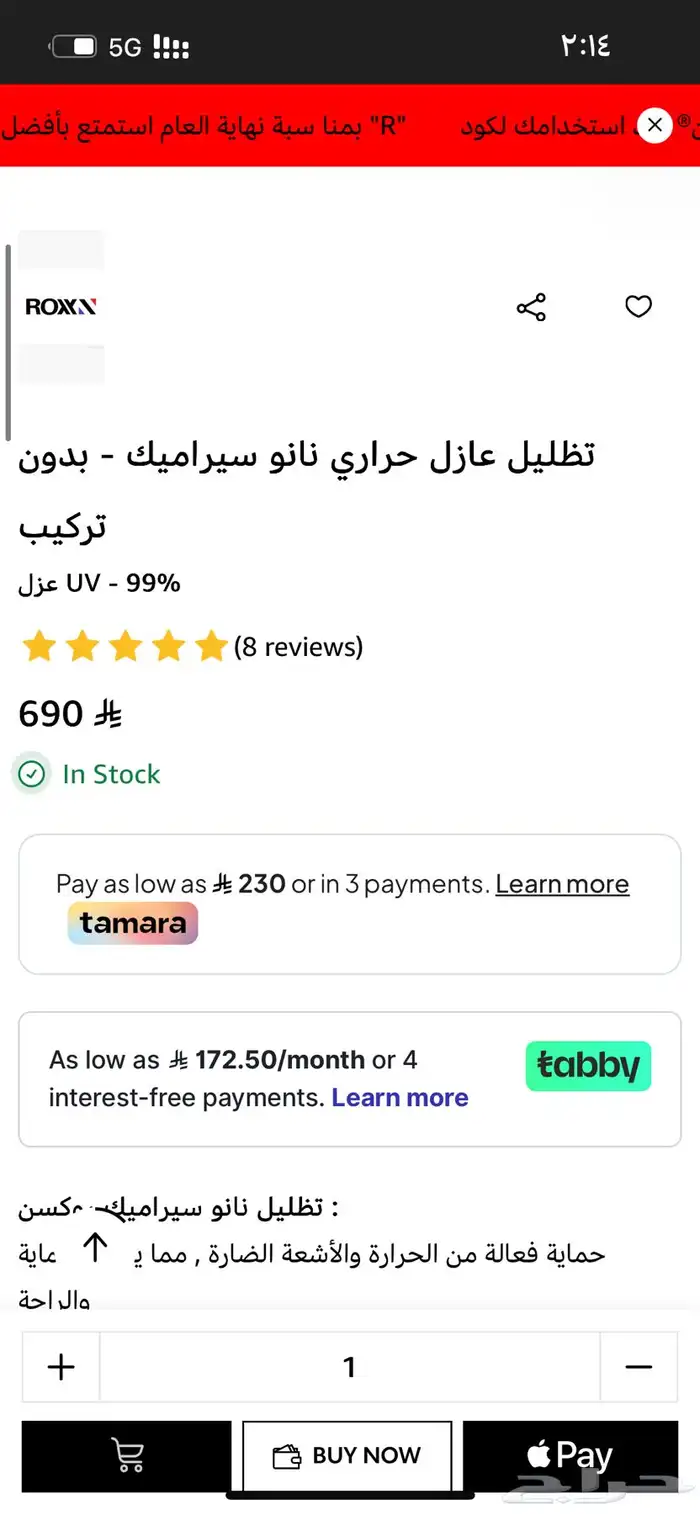
Task: Decrease quantity with minus button
Action: coord(638,1367)
